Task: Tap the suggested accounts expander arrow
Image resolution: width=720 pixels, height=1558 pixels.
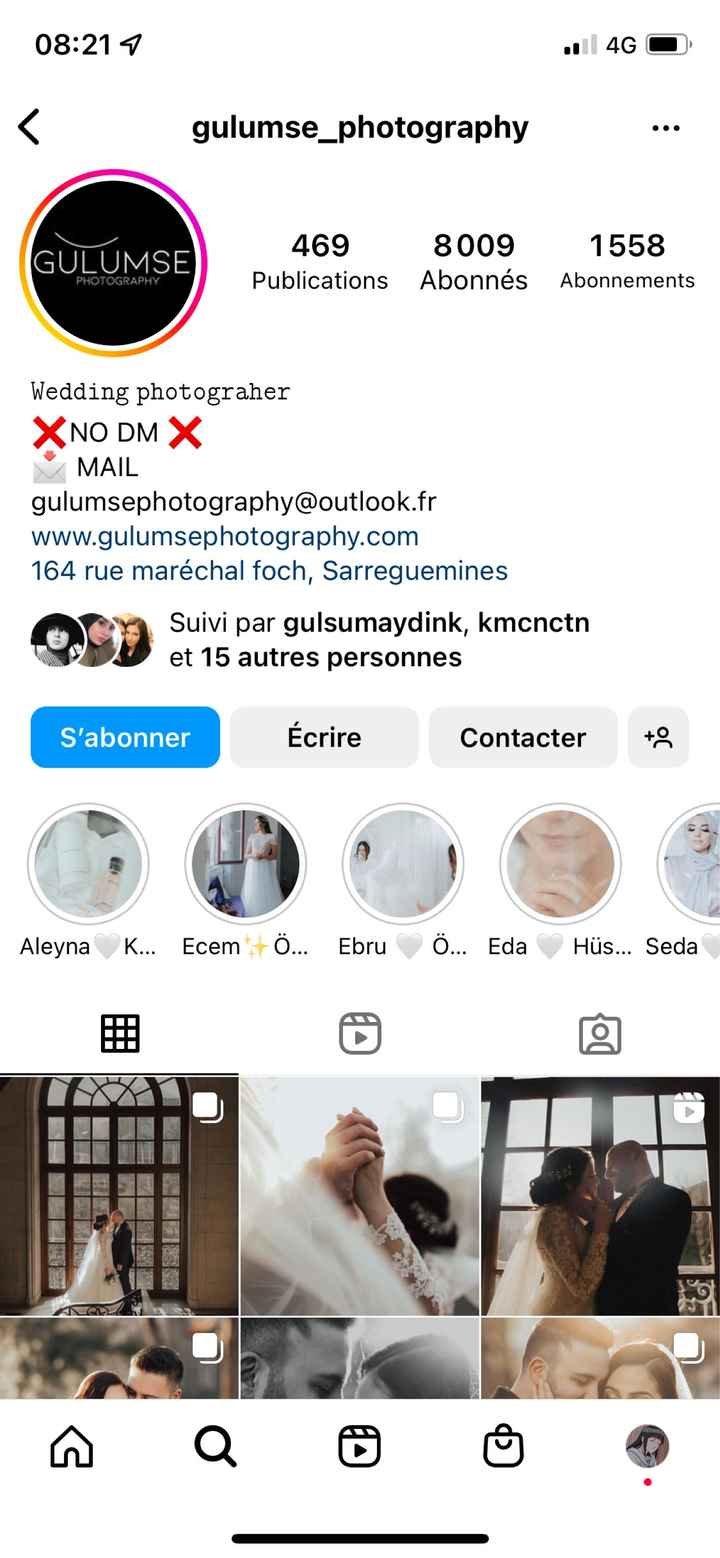Action: (x=659, y=737)
